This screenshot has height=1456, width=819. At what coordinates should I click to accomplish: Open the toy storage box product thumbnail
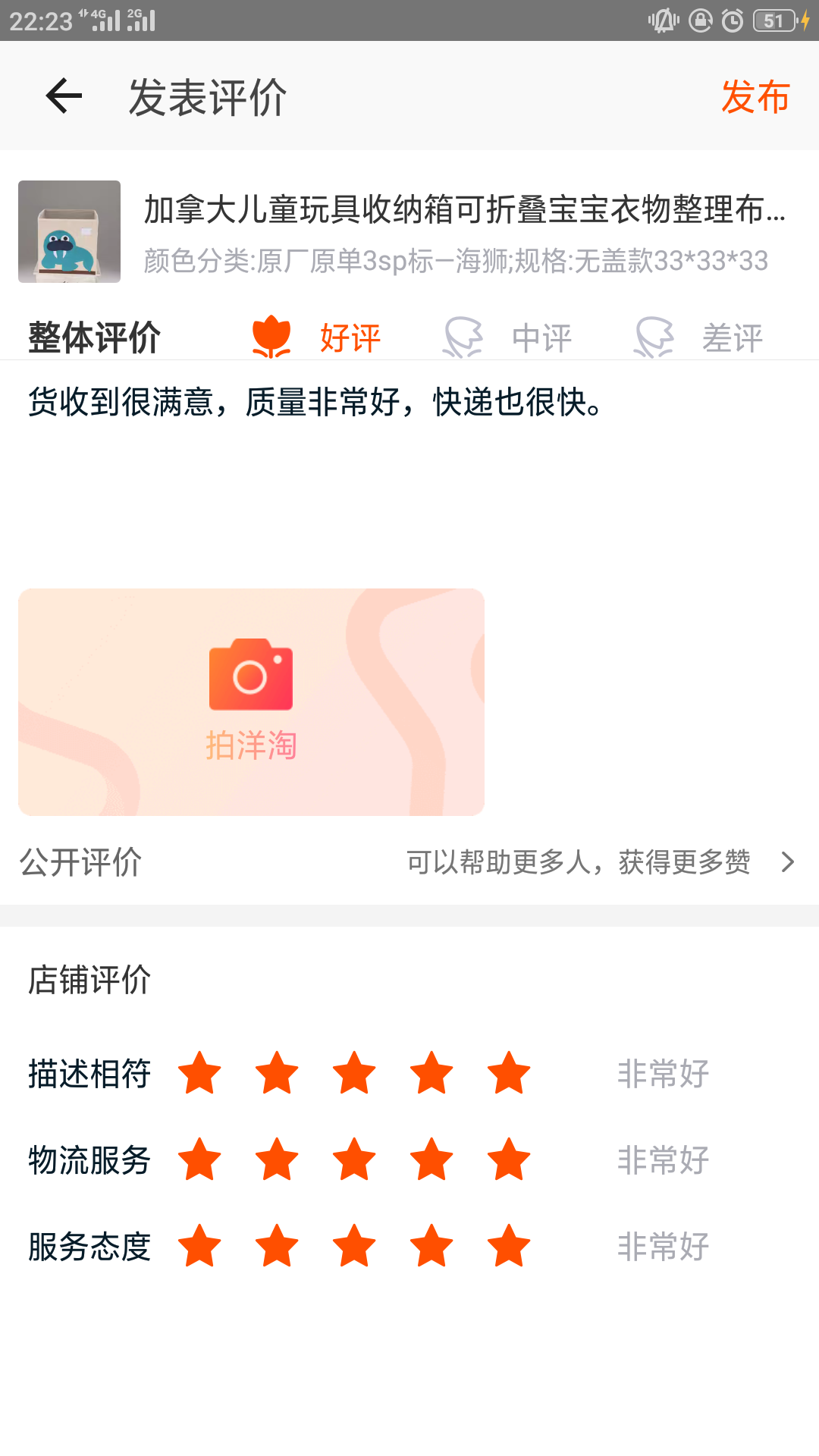point(70,231)
